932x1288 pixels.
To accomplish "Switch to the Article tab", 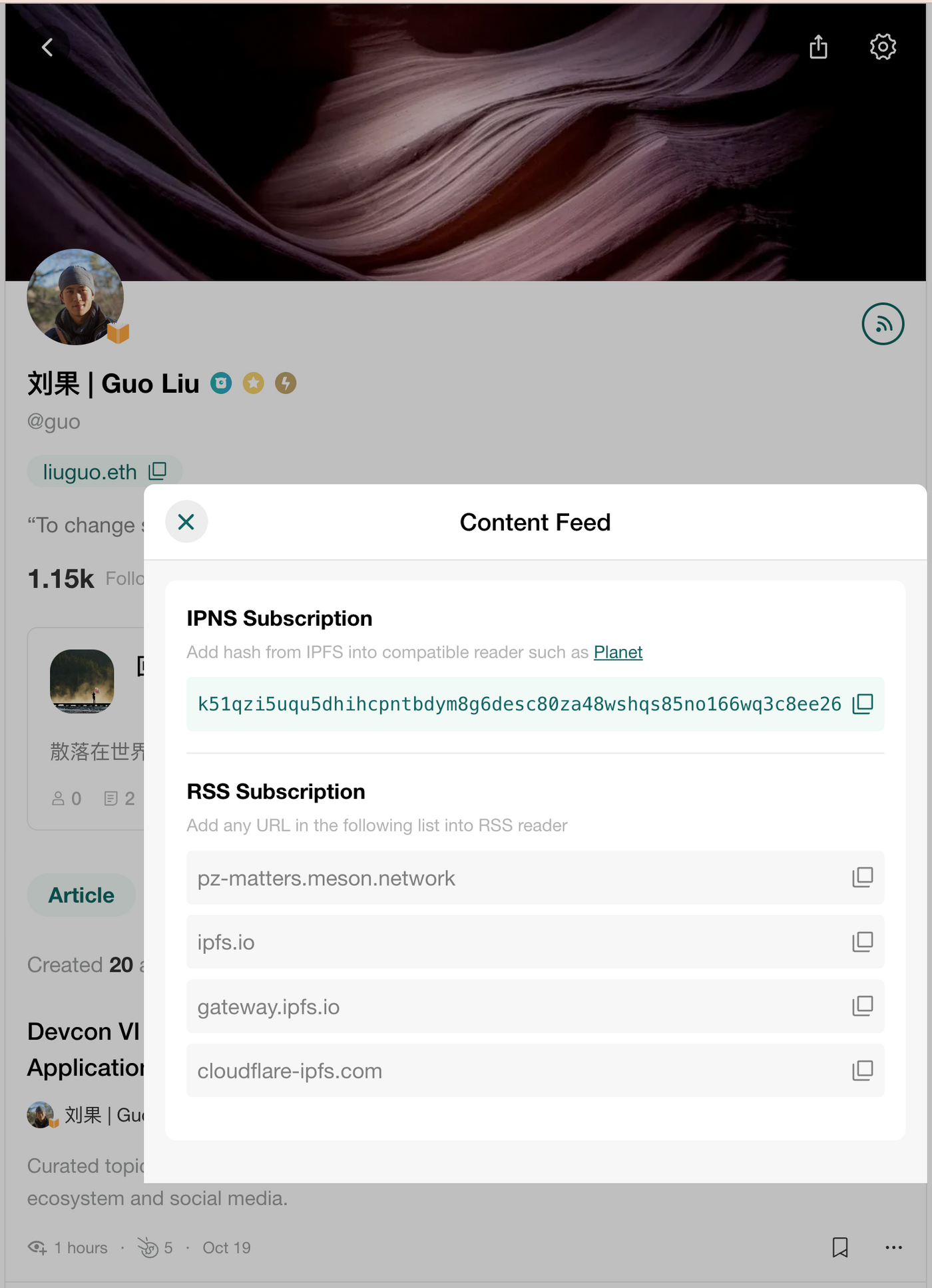I will 81,895.
